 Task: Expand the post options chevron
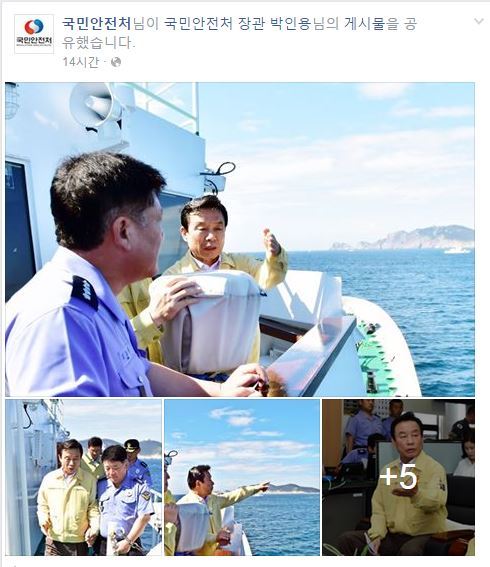479,21
